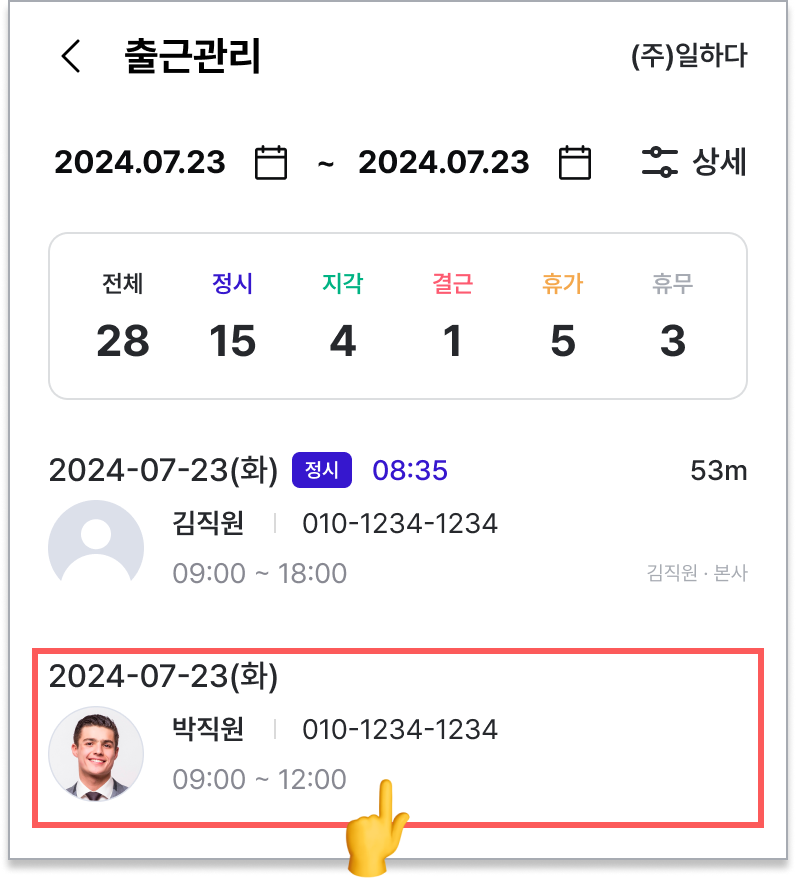Open the start date calendar picker

[x=271, y=162]
